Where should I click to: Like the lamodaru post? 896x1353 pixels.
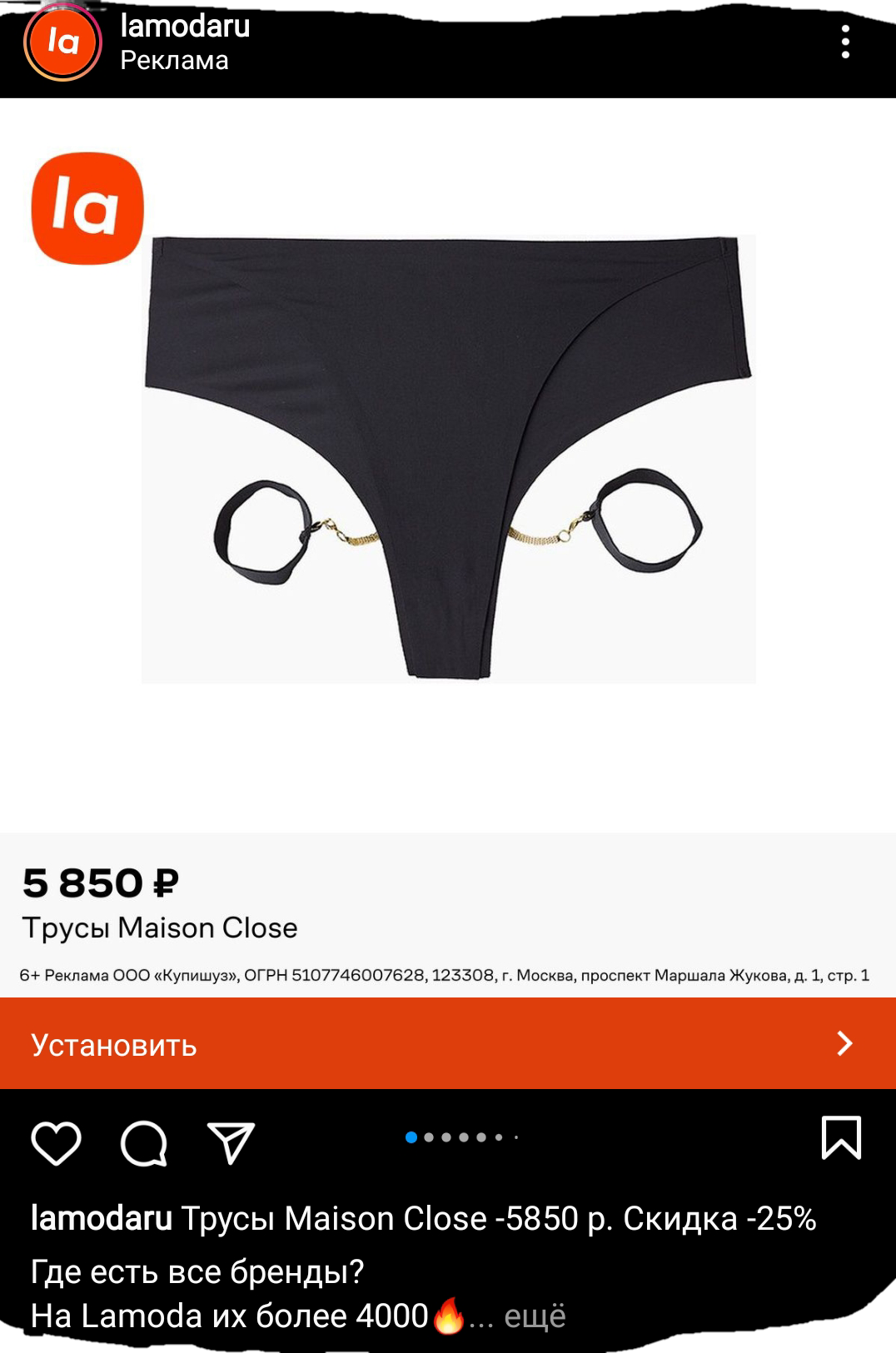(56, 1142)
